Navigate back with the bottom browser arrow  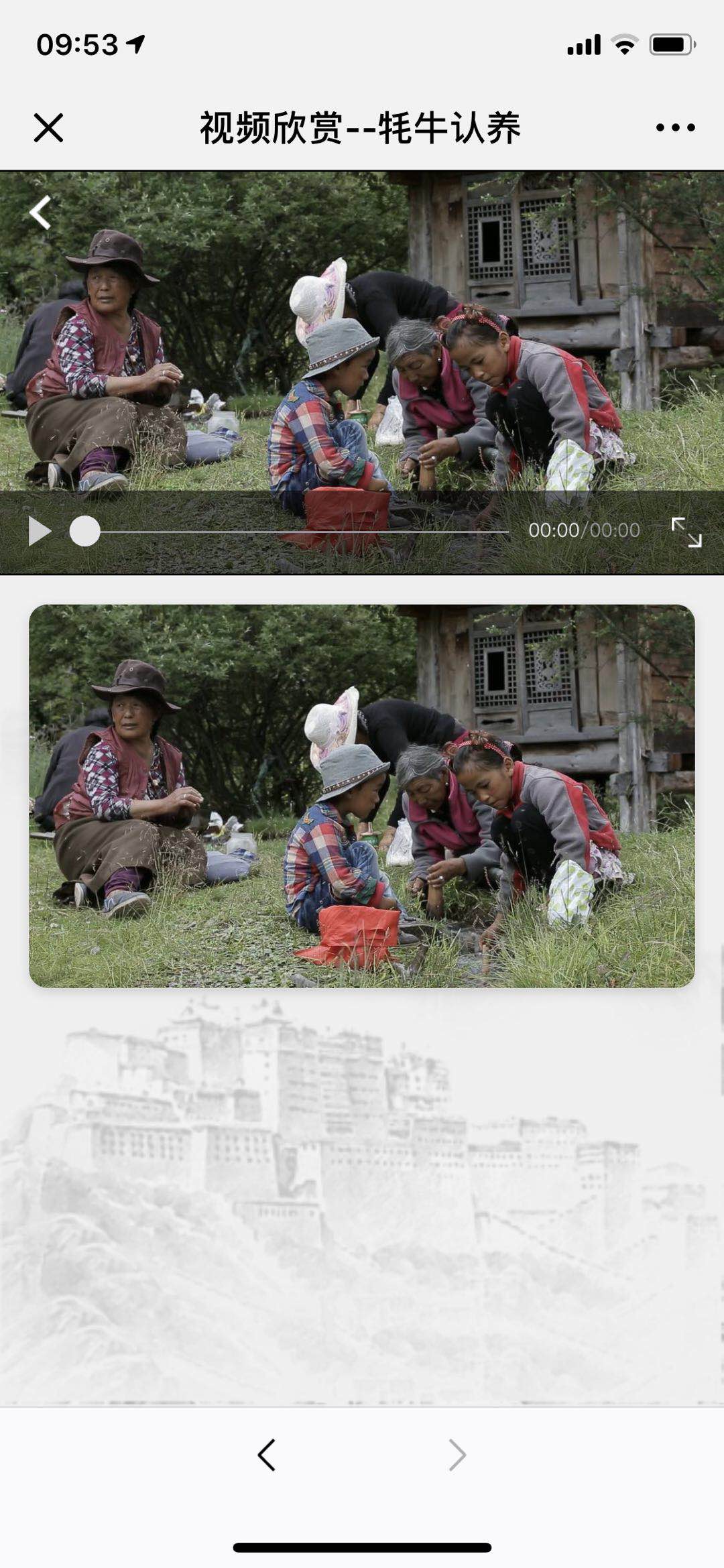pyautogui.click(x=267, y=1455)
